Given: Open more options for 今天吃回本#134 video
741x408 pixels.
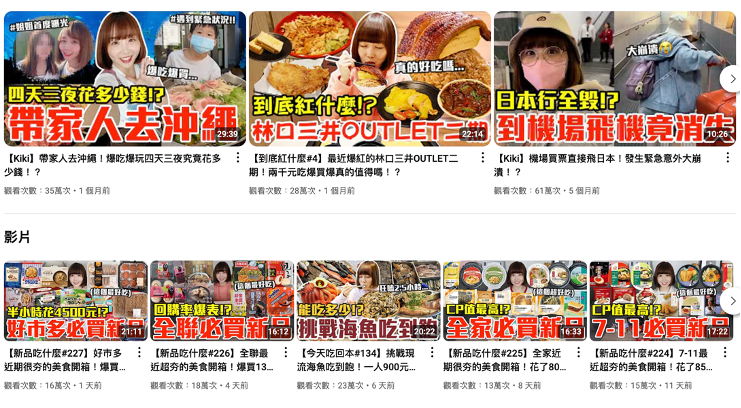Looking at the screenshot, I should click(x=432, y=354).
